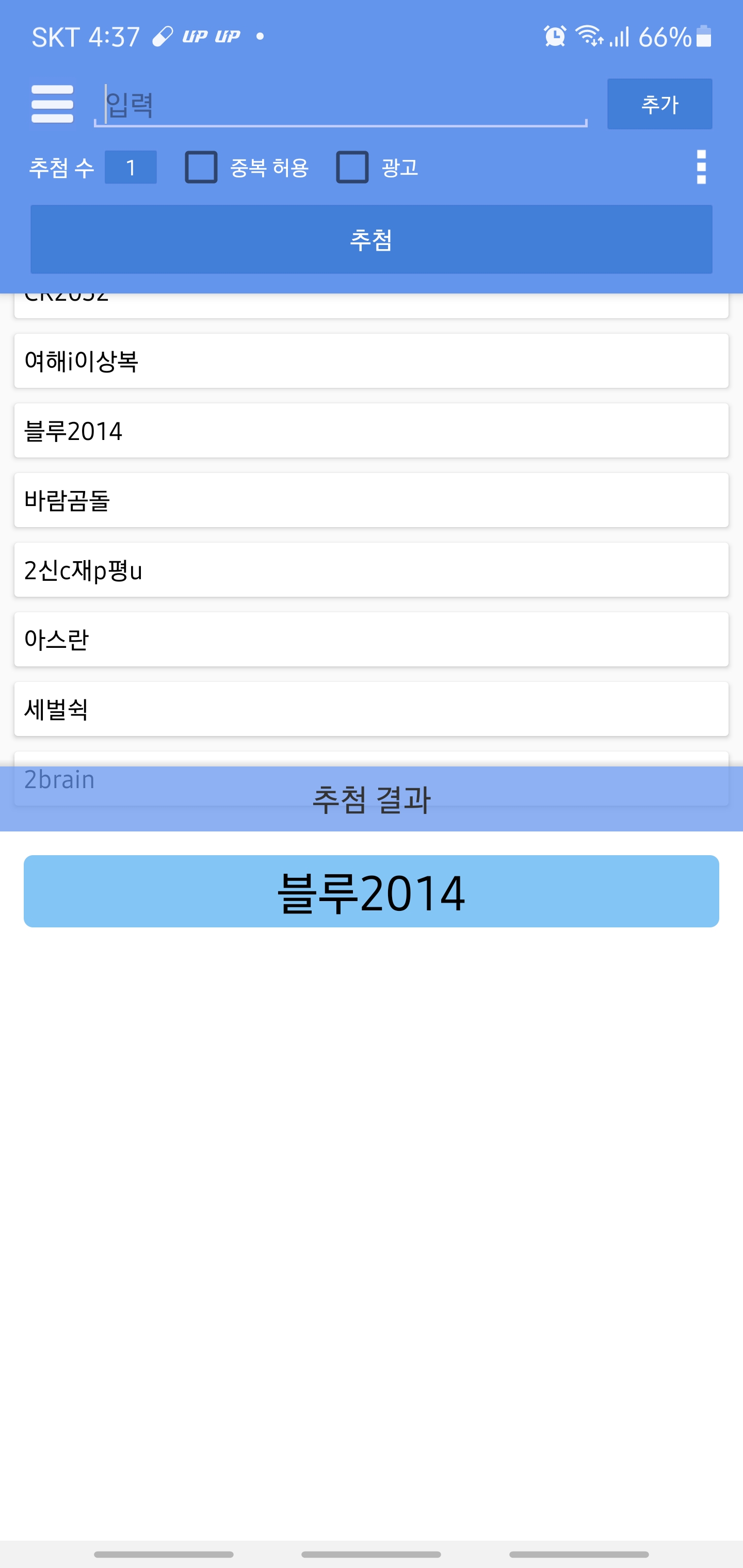Tap the 바람곰돌 list entry
743x1568 pixels.
click(x=371, y=500)
